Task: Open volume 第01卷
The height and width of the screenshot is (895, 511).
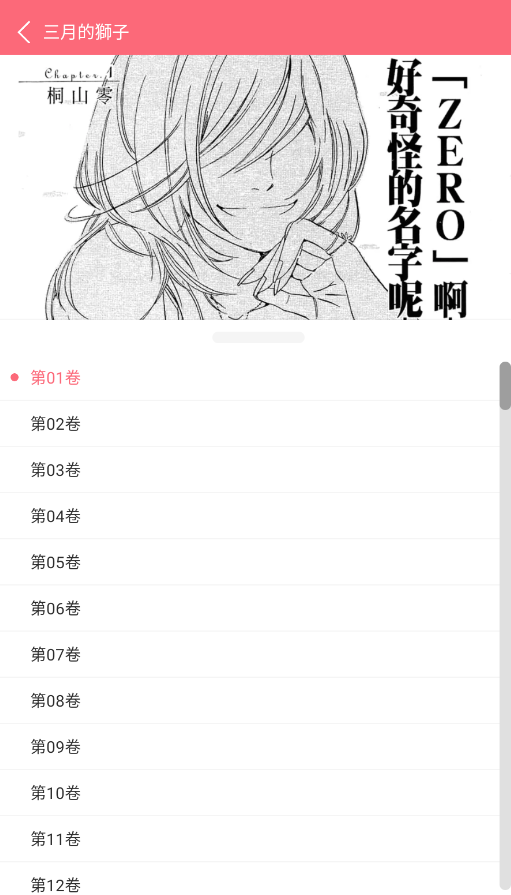Action: (x=250, y=378)
